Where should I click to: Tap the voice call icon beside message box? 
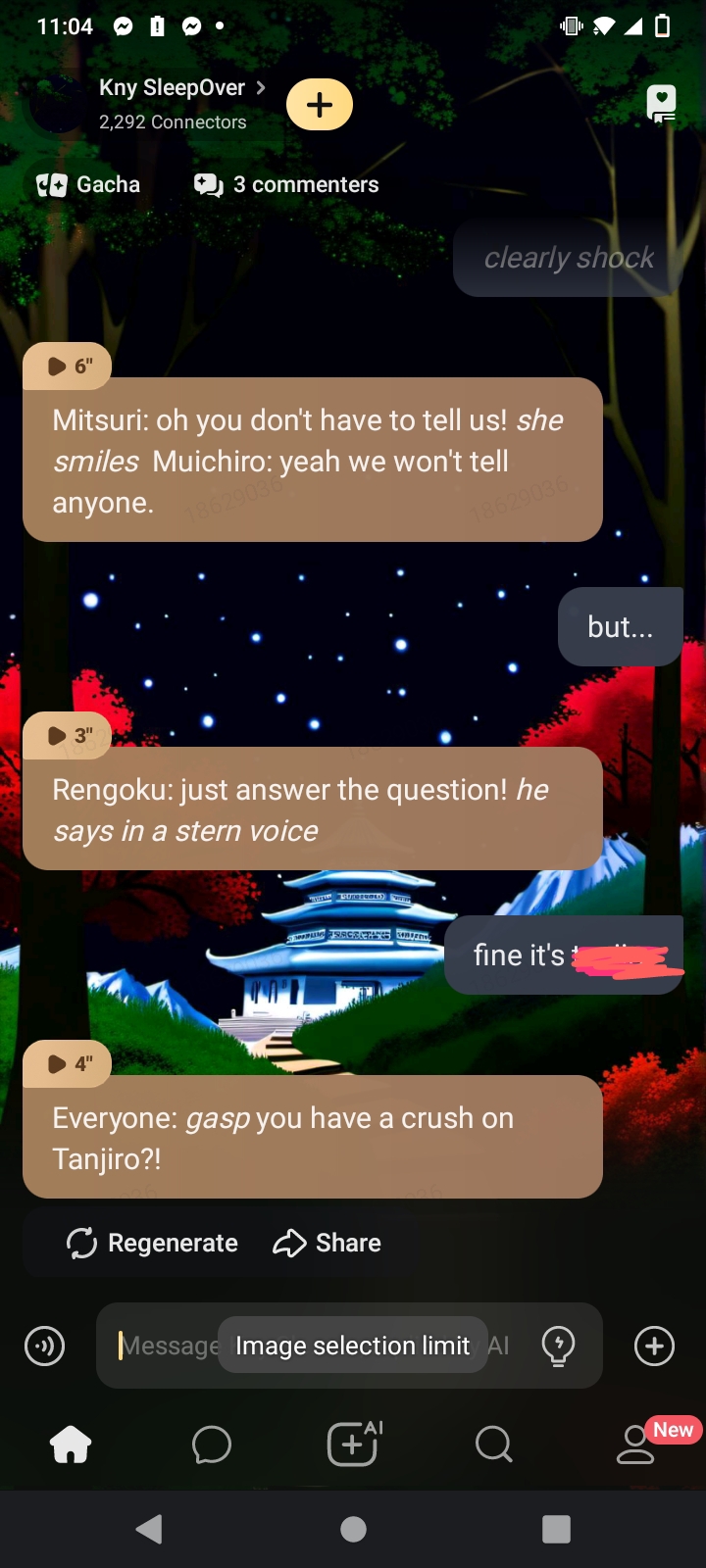(x=45, y=1346)
